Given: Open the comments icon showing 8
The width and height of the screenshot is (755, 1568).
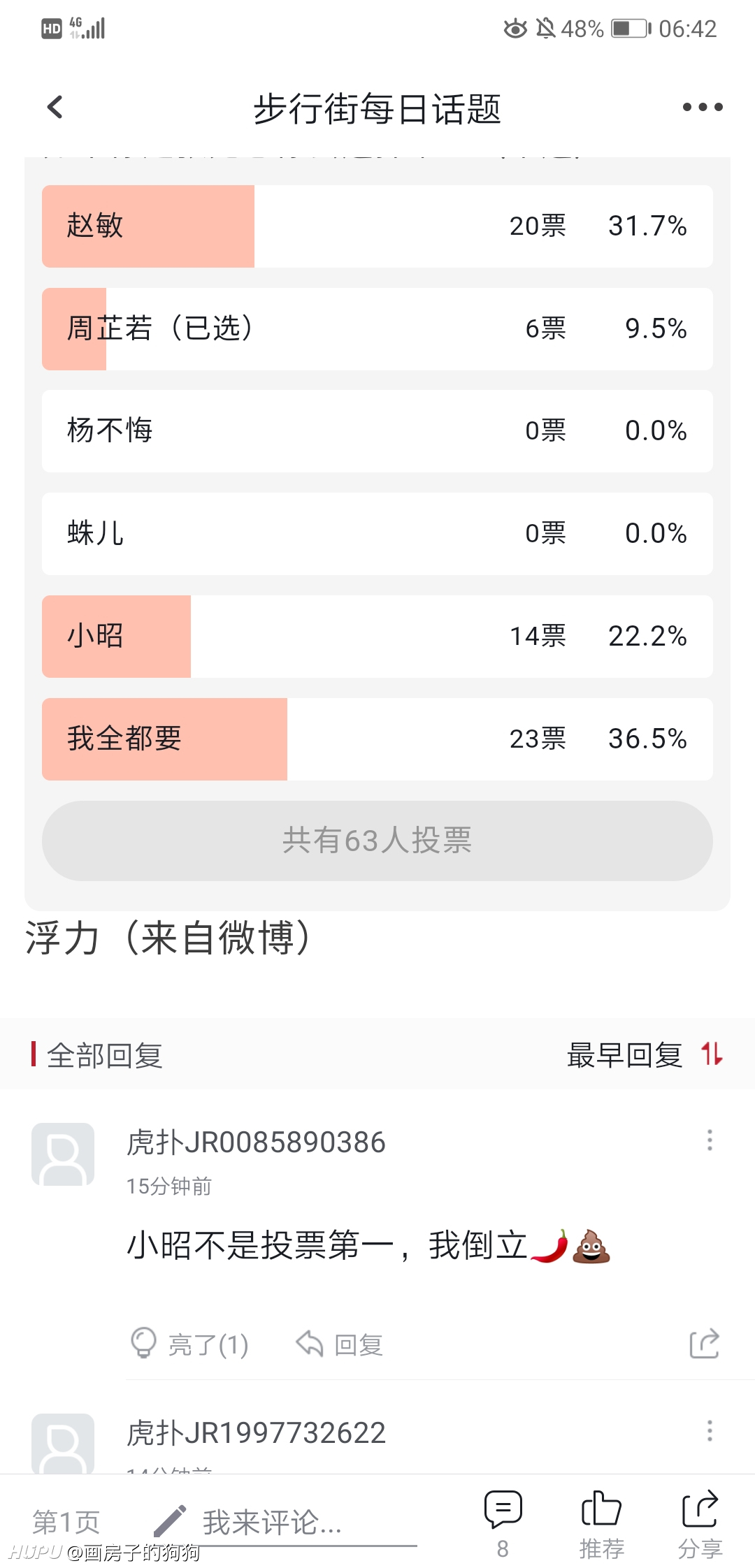Looking at the screenshot, I should (503, 1524).
